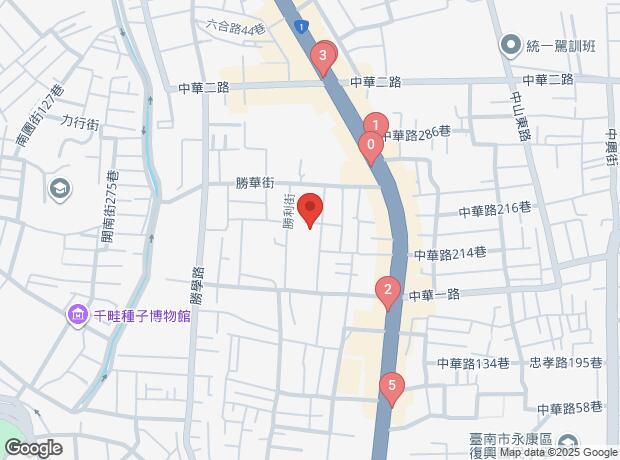The width and height of the screenshot is (620, 460).
Task: Choose map marker number 5
Action: [x=391, y=386]
